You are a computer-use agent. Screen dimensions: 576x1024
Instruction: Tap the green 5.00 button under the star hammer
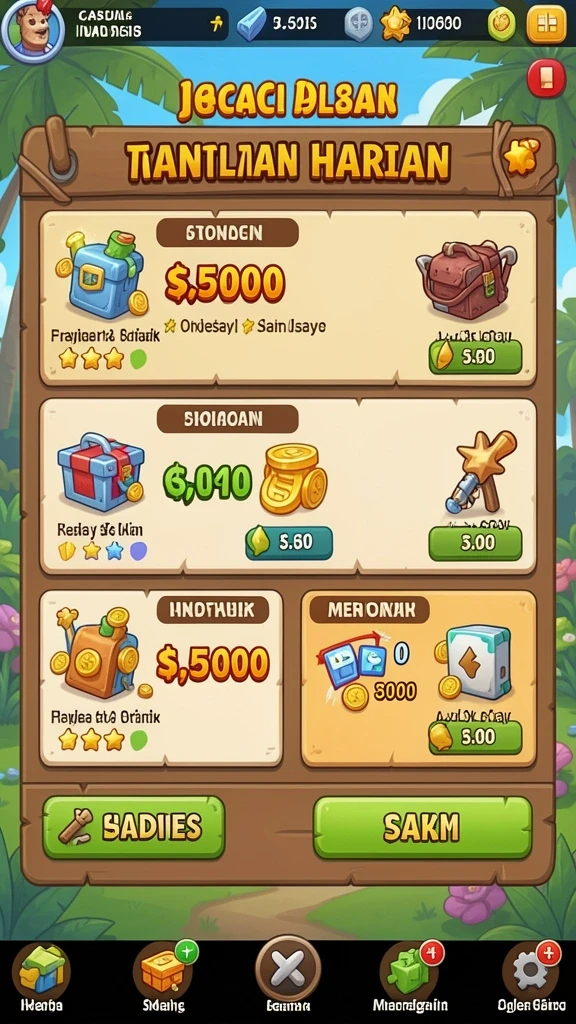475,543
